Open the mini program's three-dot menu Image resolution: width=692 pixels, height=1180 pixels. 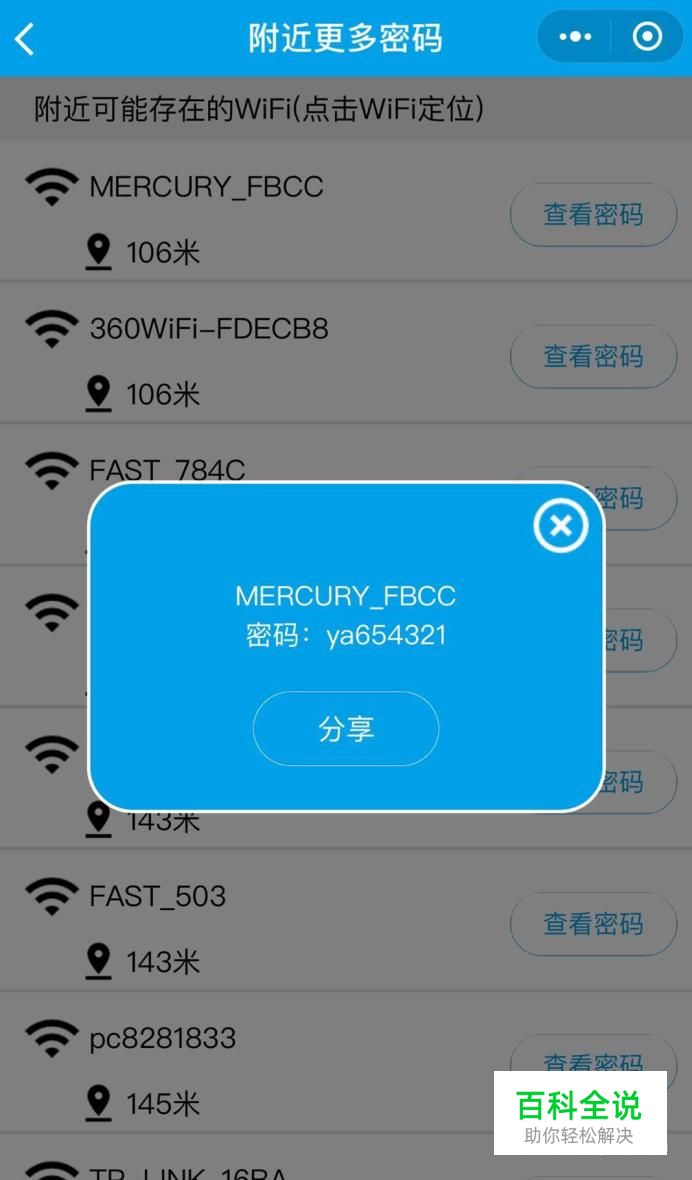tap(575, 36)
